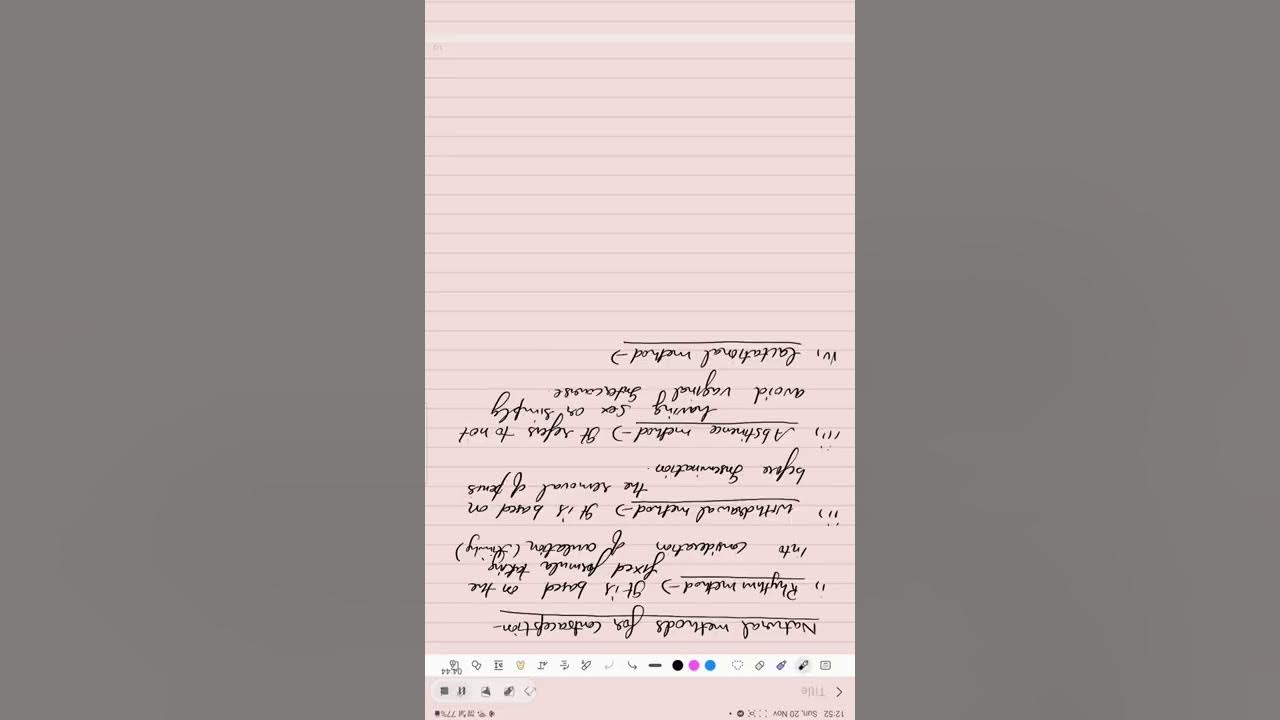
Task: Select the pen tool
Action: click(803, 665)
